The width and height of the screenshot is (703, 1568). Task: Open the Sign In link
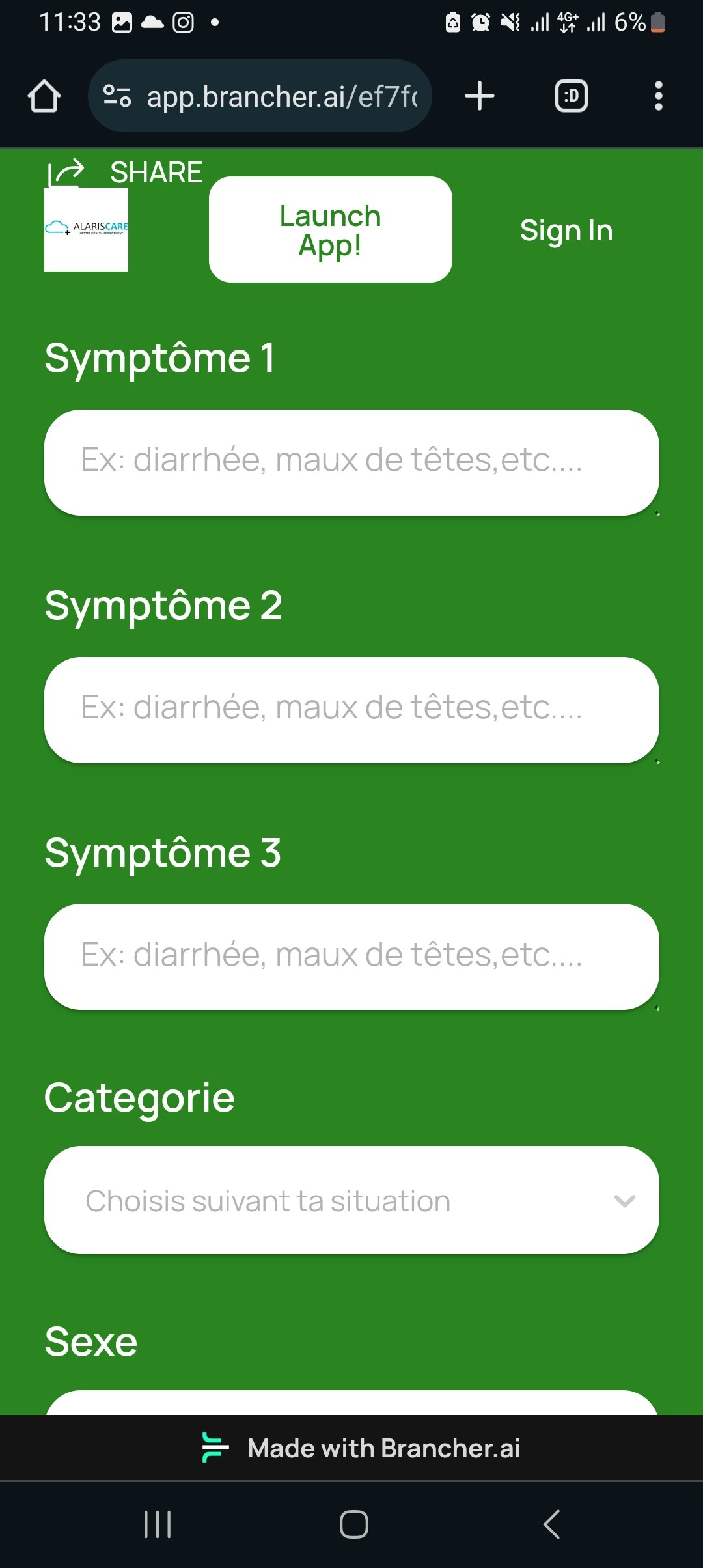(566, 231)
